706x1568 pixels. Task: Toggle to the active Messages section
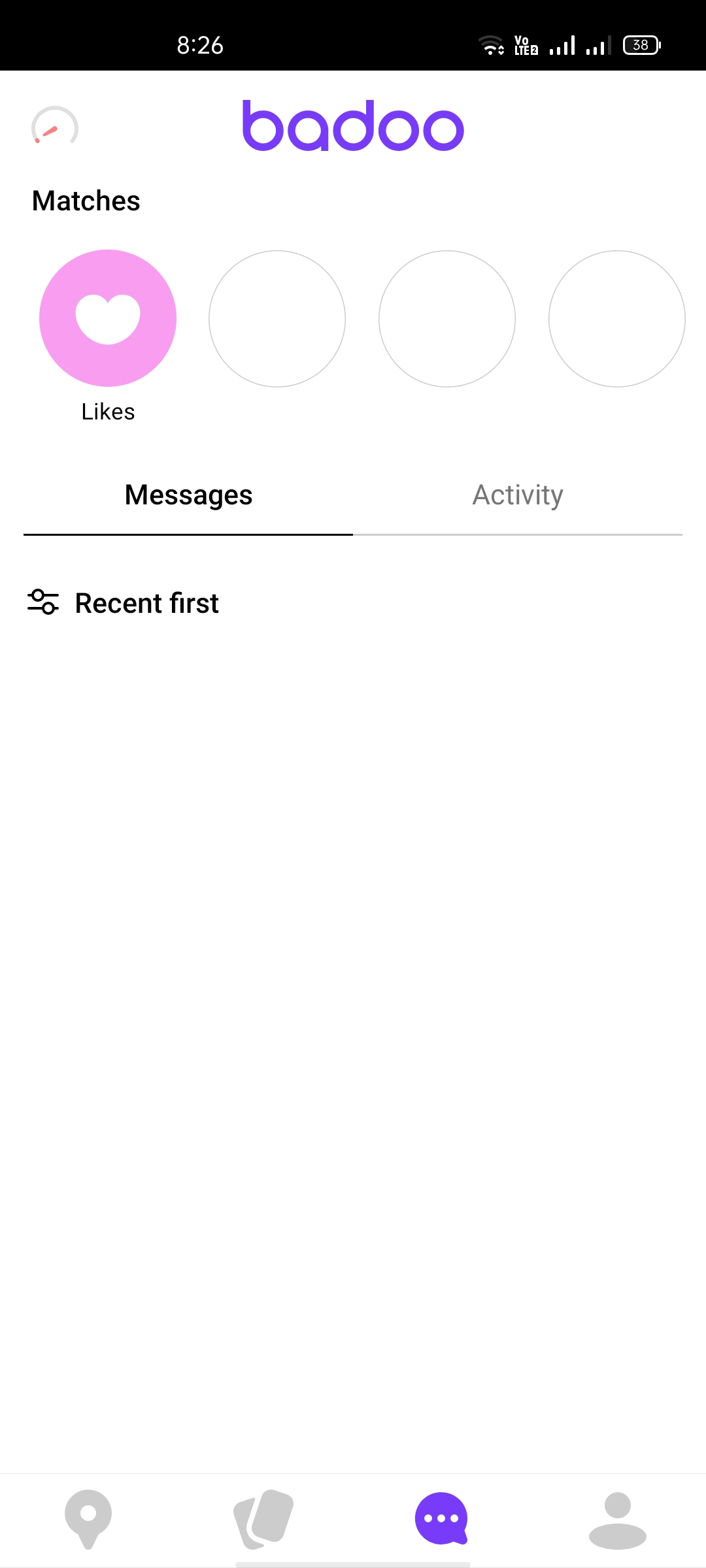point(188,495)
